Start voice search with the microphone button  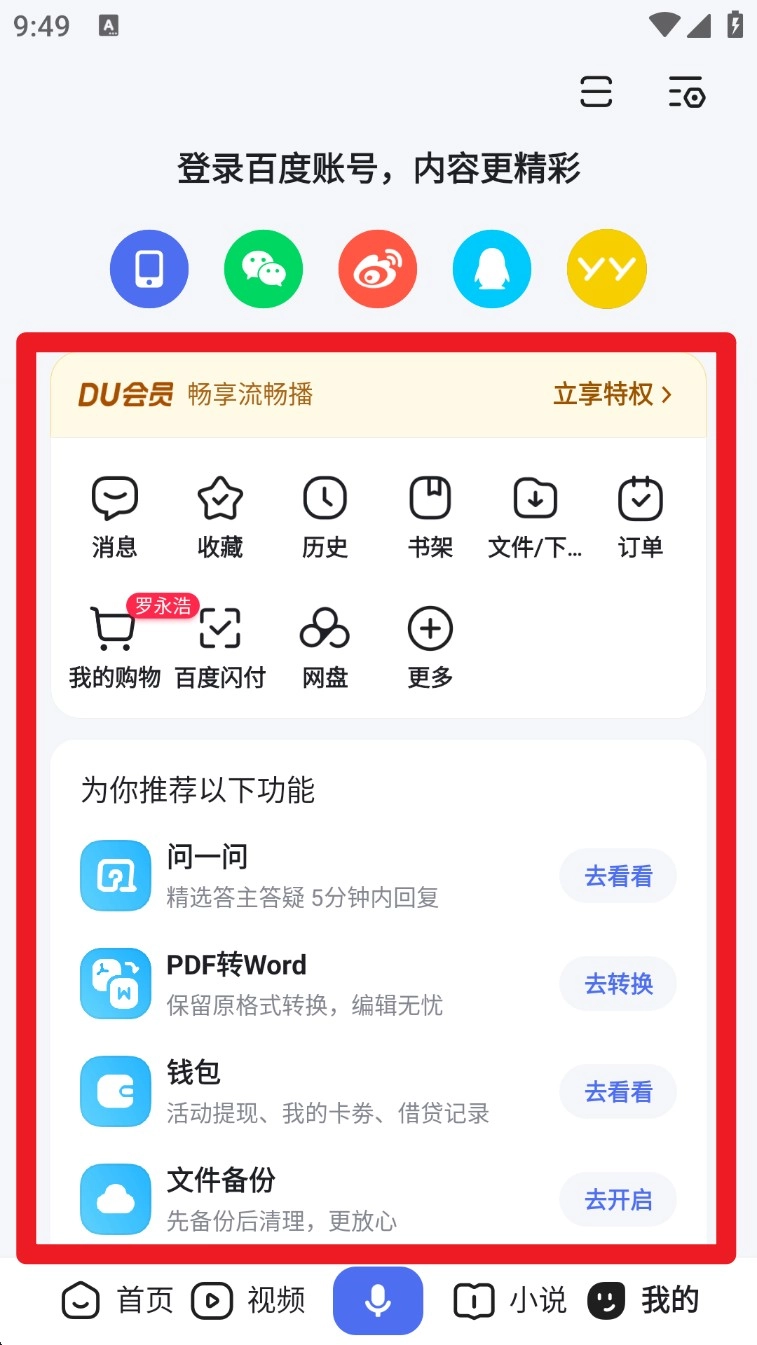pos(378,1300)
